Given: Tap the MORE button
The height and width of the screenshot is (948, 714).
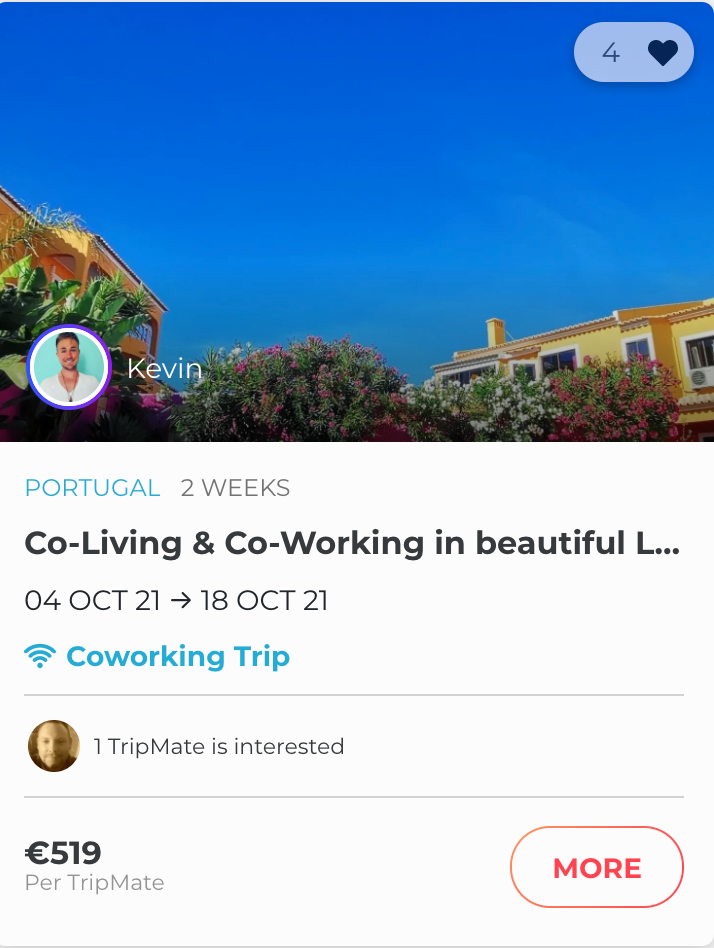Looking at the screenshot, I should point(597,867).
